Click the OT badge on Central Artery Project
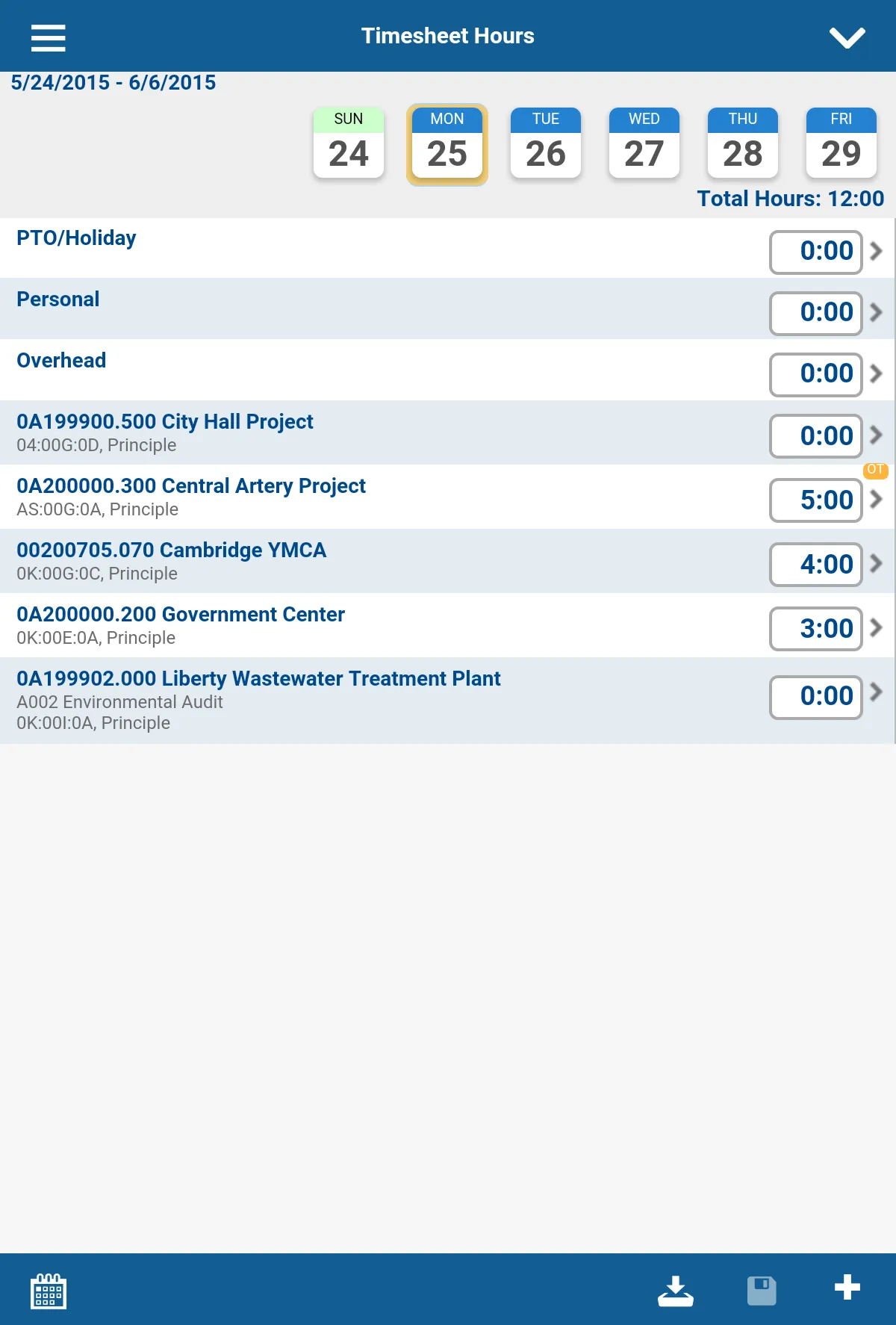 point(876,471)
